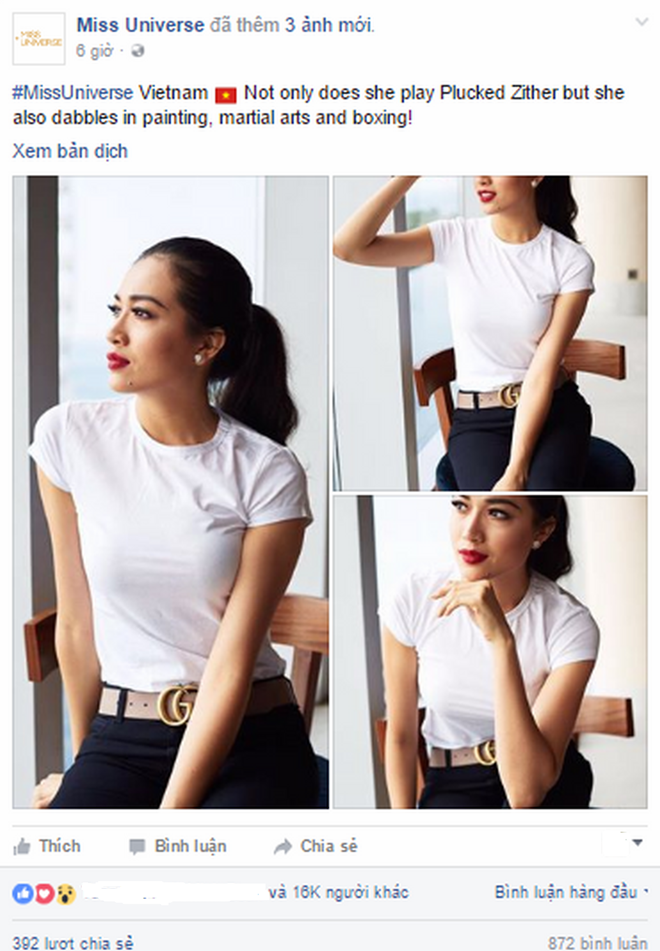The image size is (660, 951).
Task: Like the post with Thích
Action: pos(48,846)
